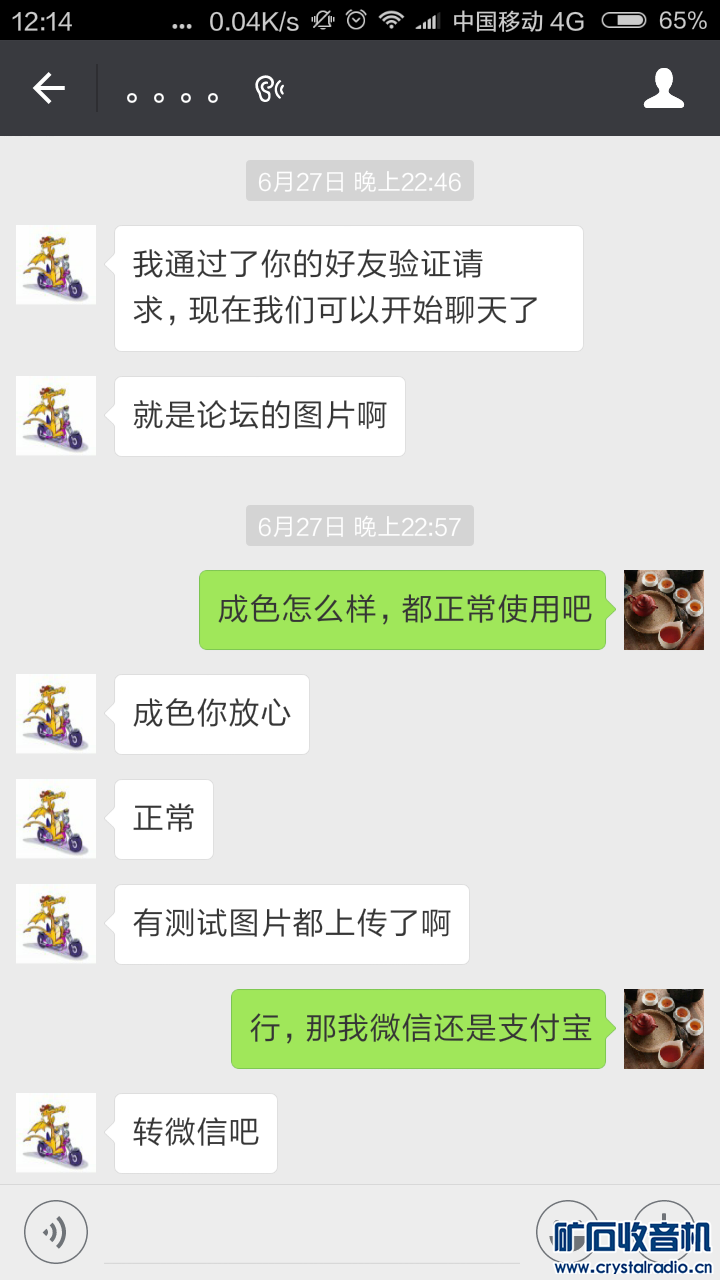This screenshot has width=720, height=1280.
Task: Open contact's avatar beside "就是论坛的图片啊"
Action: [56, 416]
